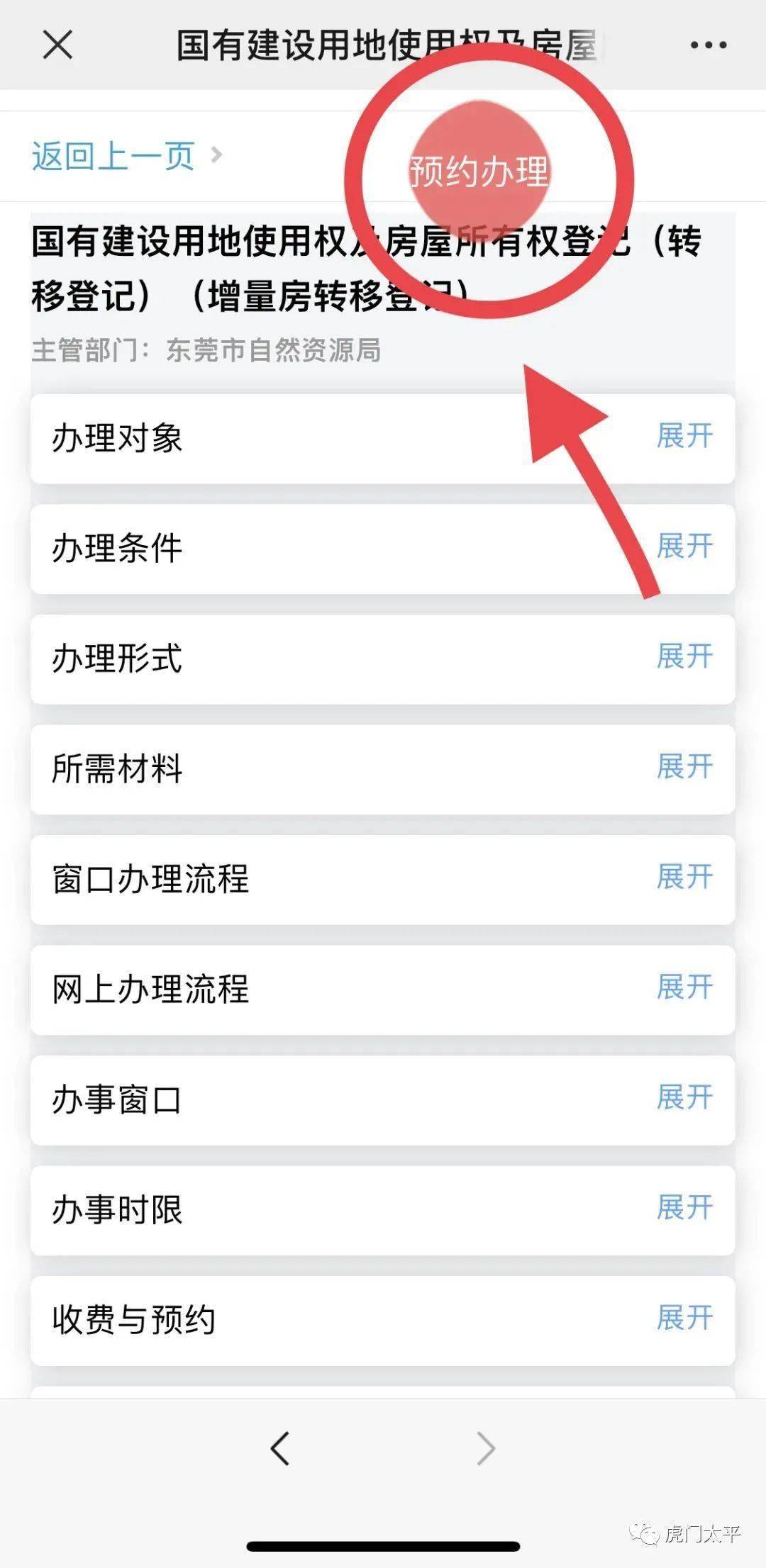Expand the 办理形式 section
The height and width of the screenshot is (1568, 766).
click(684, 657)
